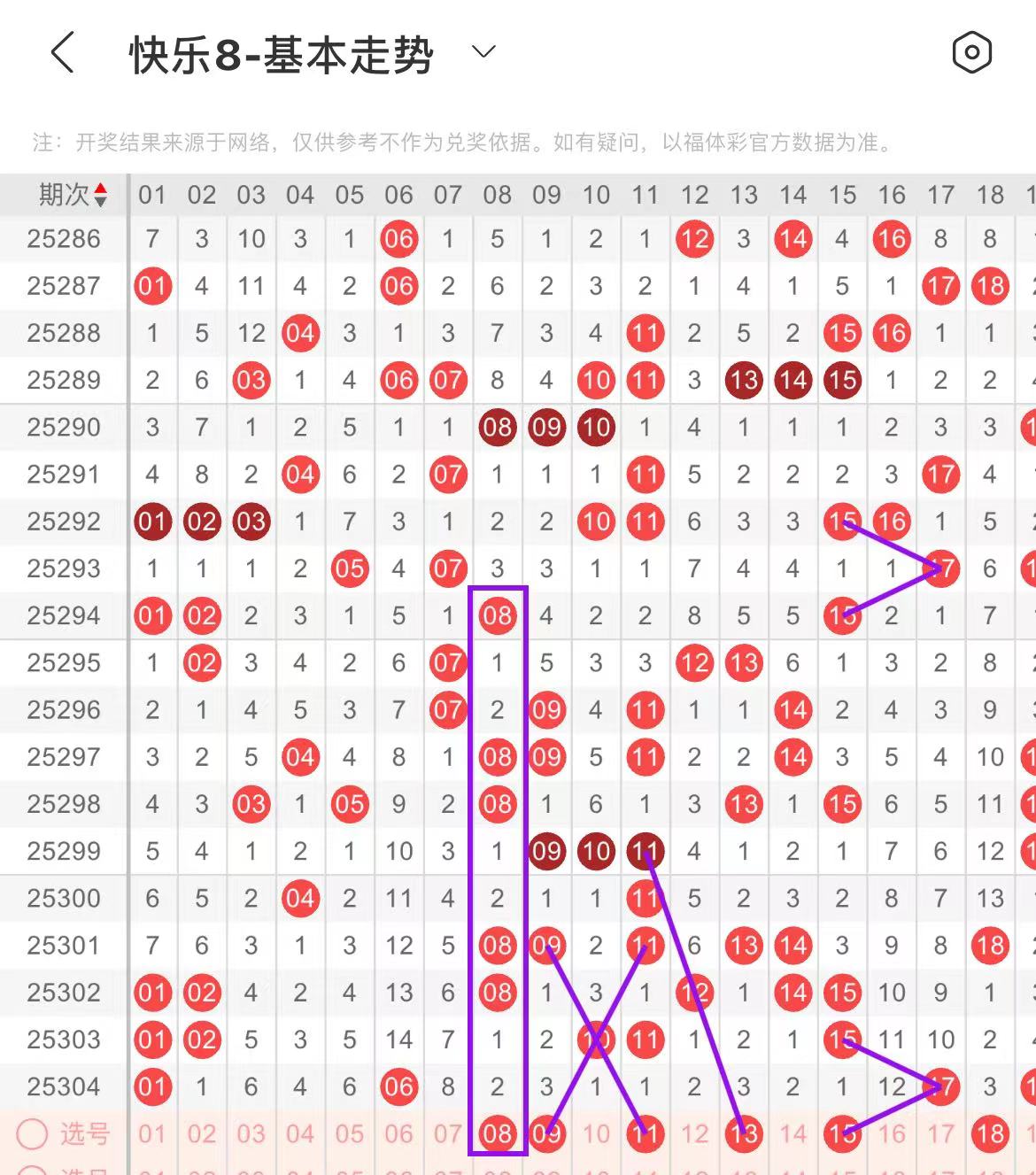Choose number 06 in the 选号 row

click(x=398, y=1133)
